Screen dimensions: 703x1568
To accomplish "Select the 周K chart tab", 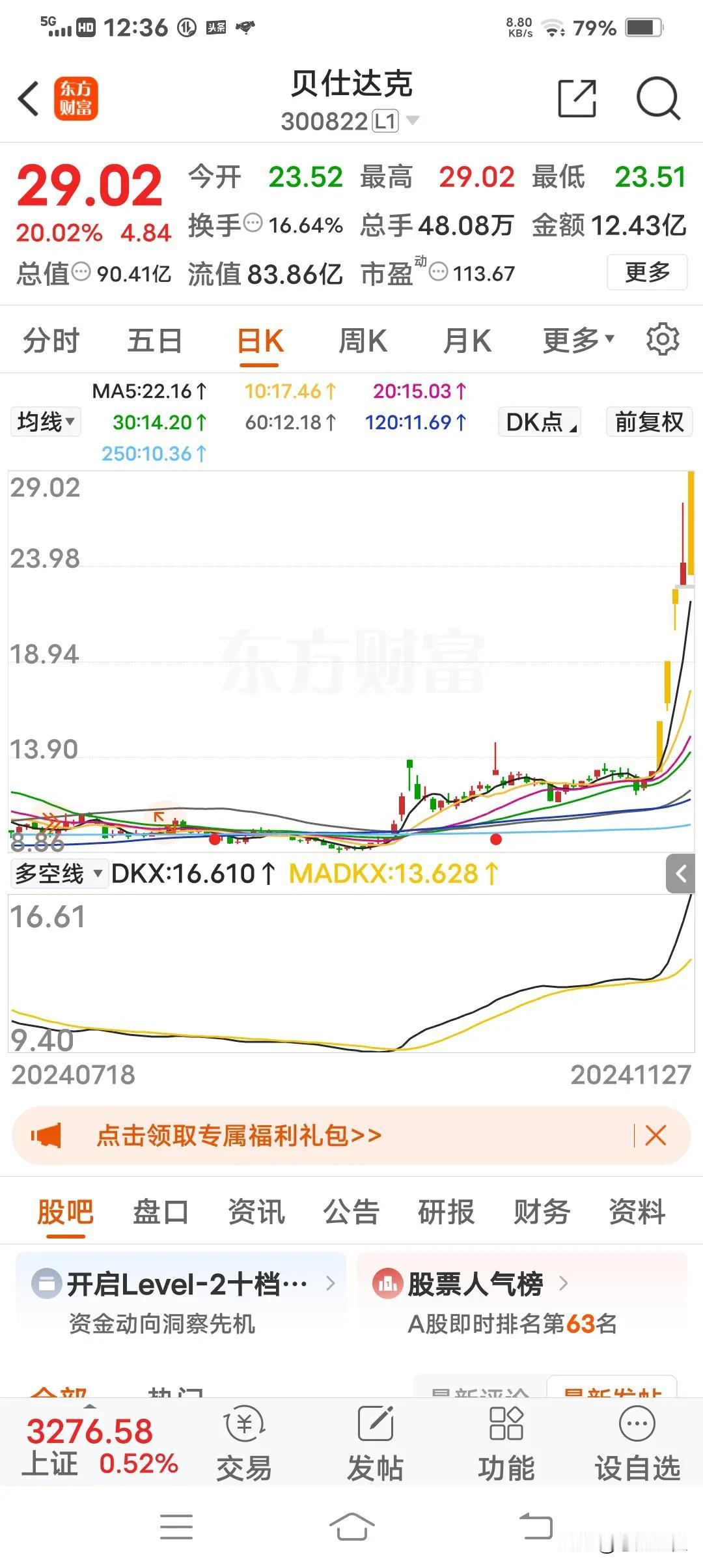I will 363,341.
